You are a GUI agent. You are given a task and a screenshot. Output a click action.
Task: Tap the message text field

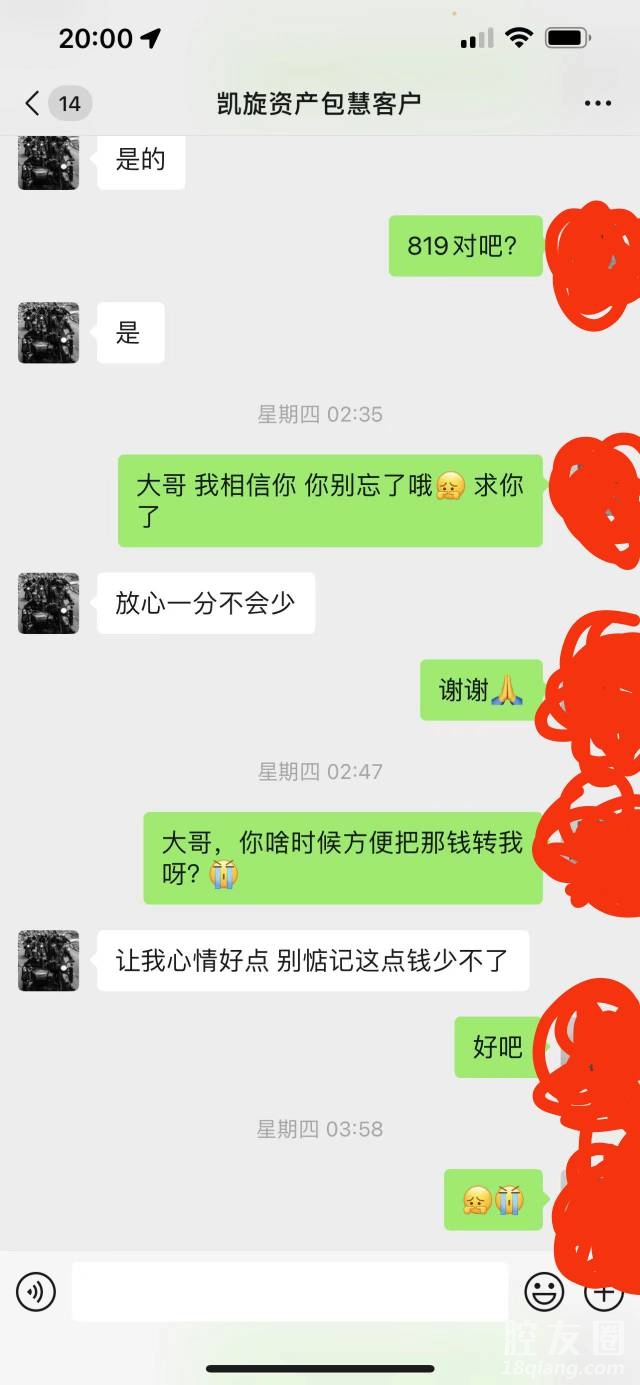(x=290, y=1292)
